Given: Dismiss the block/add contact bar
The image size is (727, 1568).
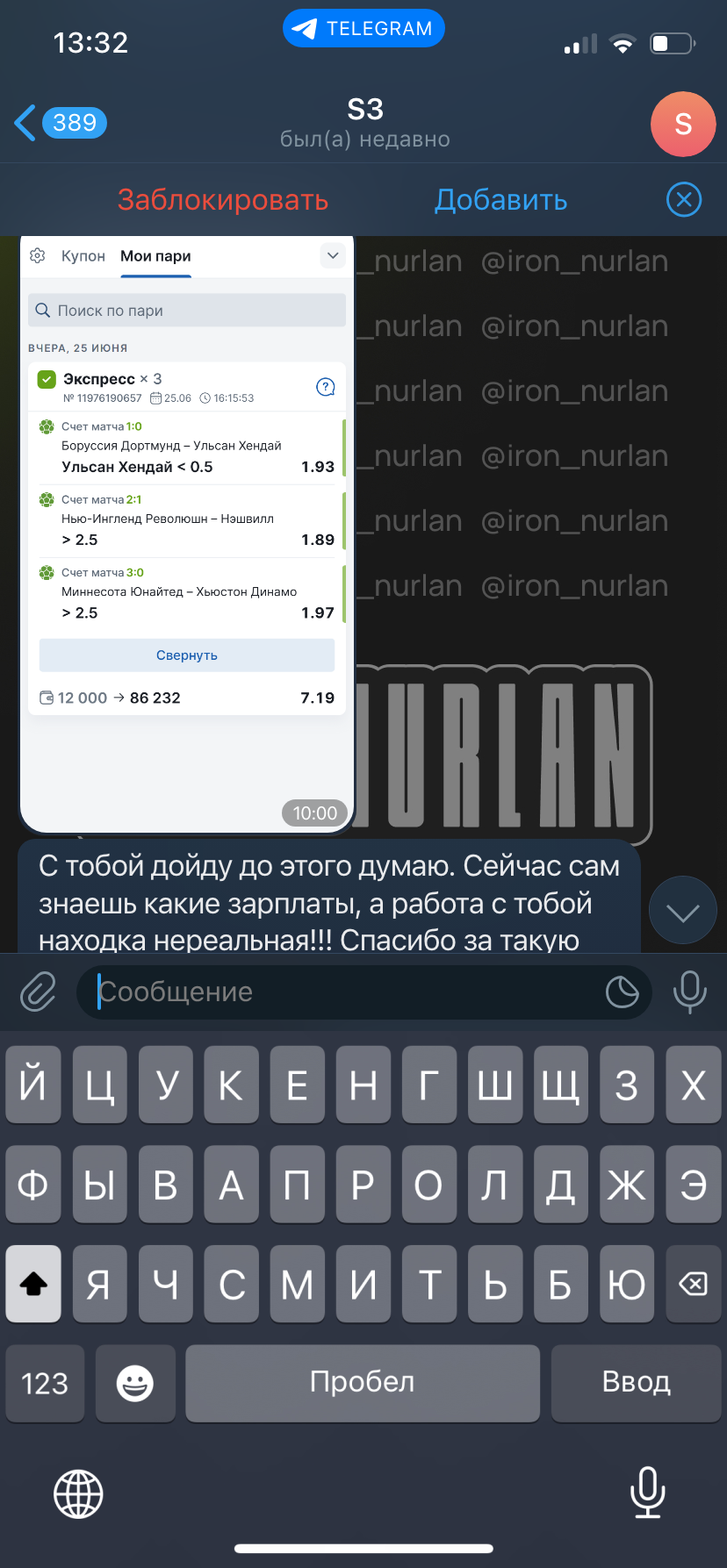Looking at the screenshot, I should 684,200.
